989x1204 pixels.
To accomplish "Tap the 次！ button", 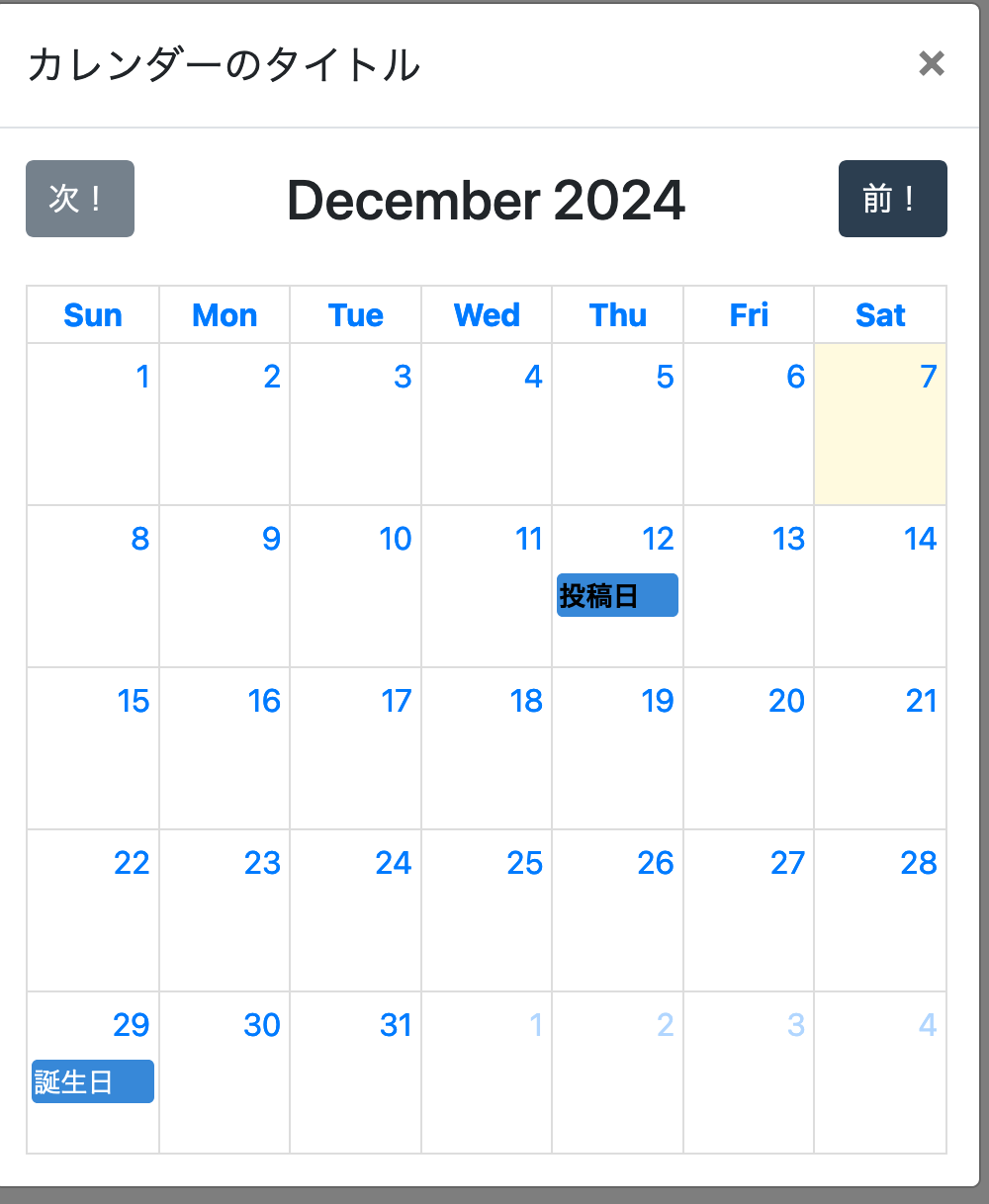I will click(80, 199).
